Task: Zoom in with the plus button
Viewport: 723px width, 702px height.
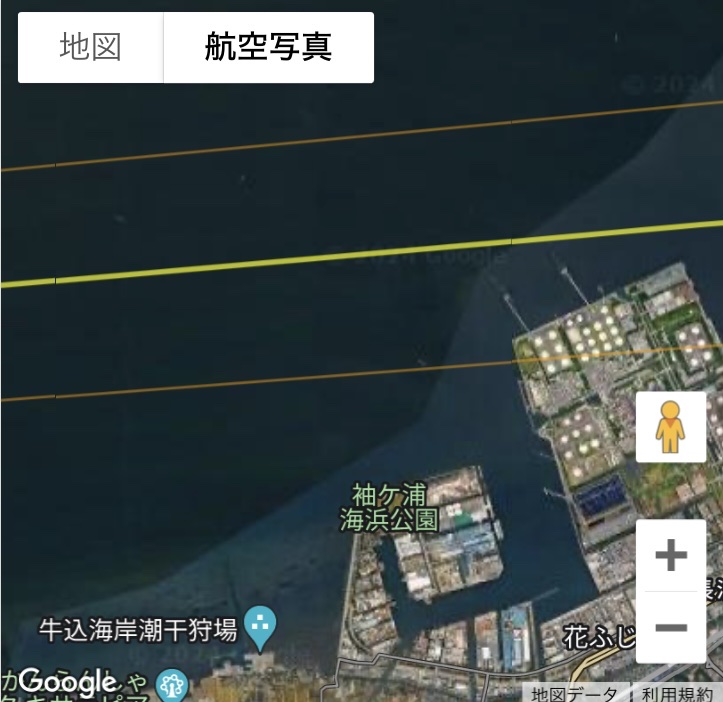Action: (x=670, y=555)
